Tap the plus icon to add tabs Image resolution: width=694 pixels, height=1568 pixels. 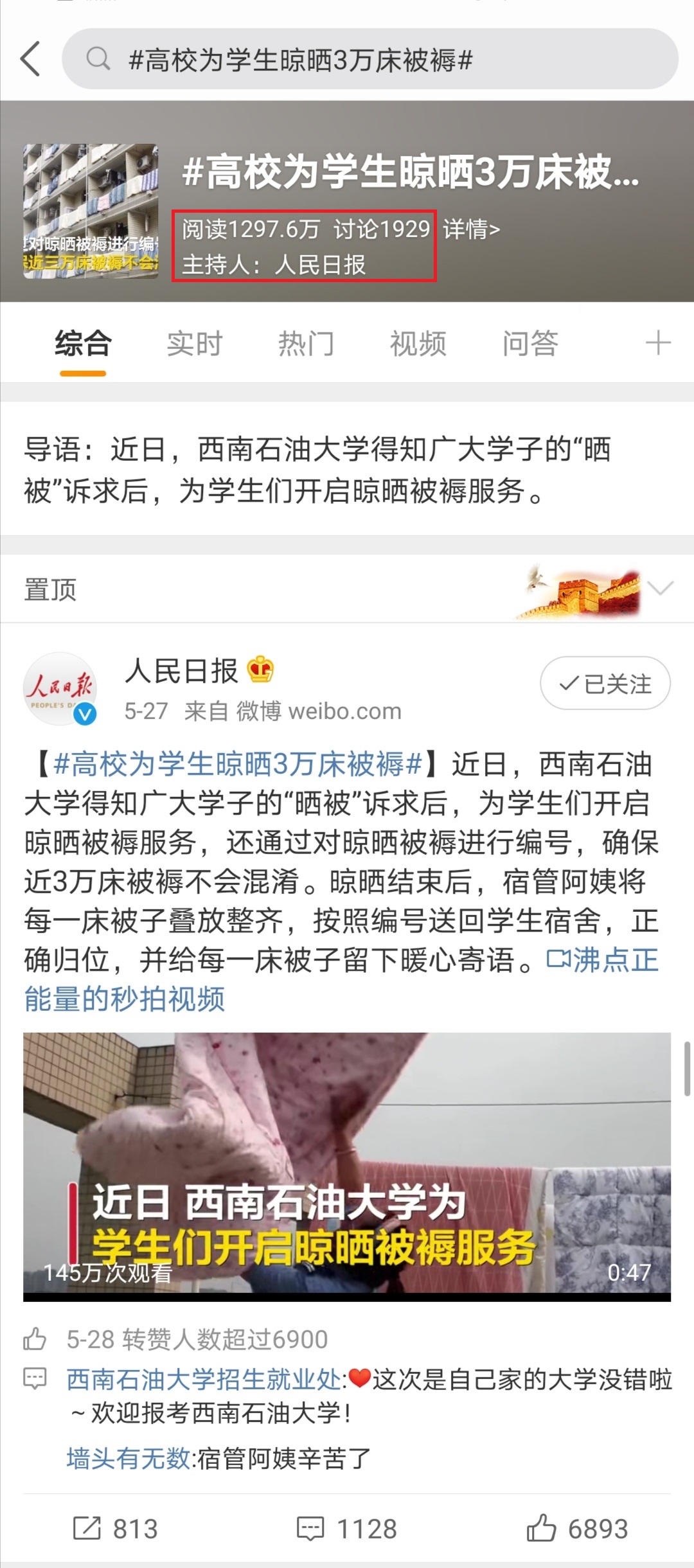click(x=658, y=343)
